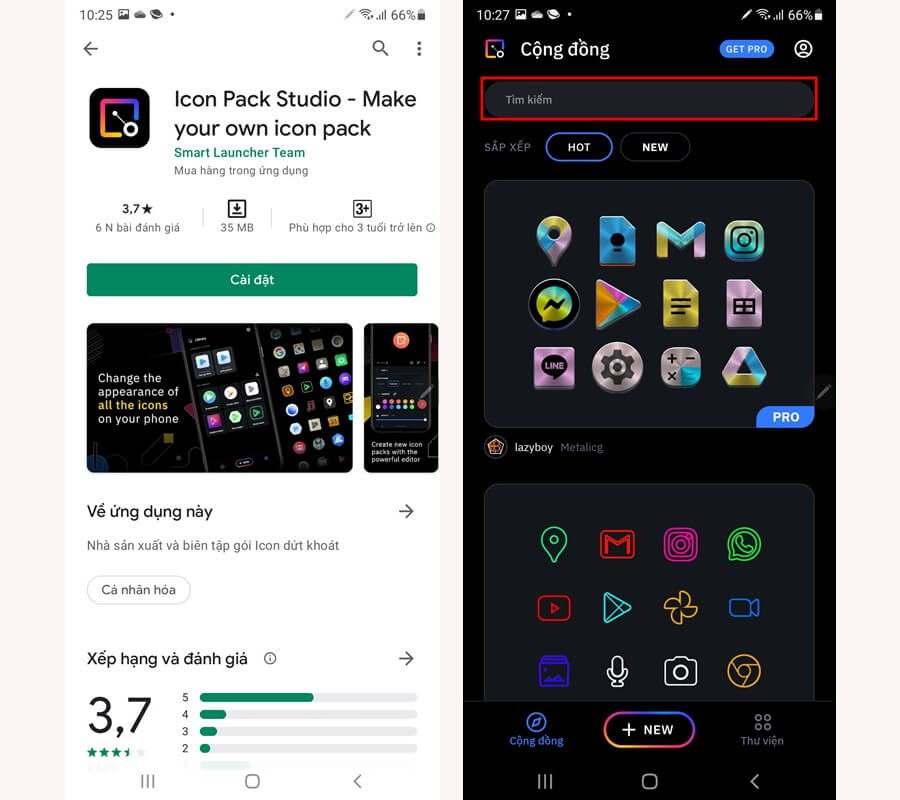Viewport: 900px width, 800px height.
Task: Select the Cá nhân hóa category chip
Action: click(x=139, y=590)
